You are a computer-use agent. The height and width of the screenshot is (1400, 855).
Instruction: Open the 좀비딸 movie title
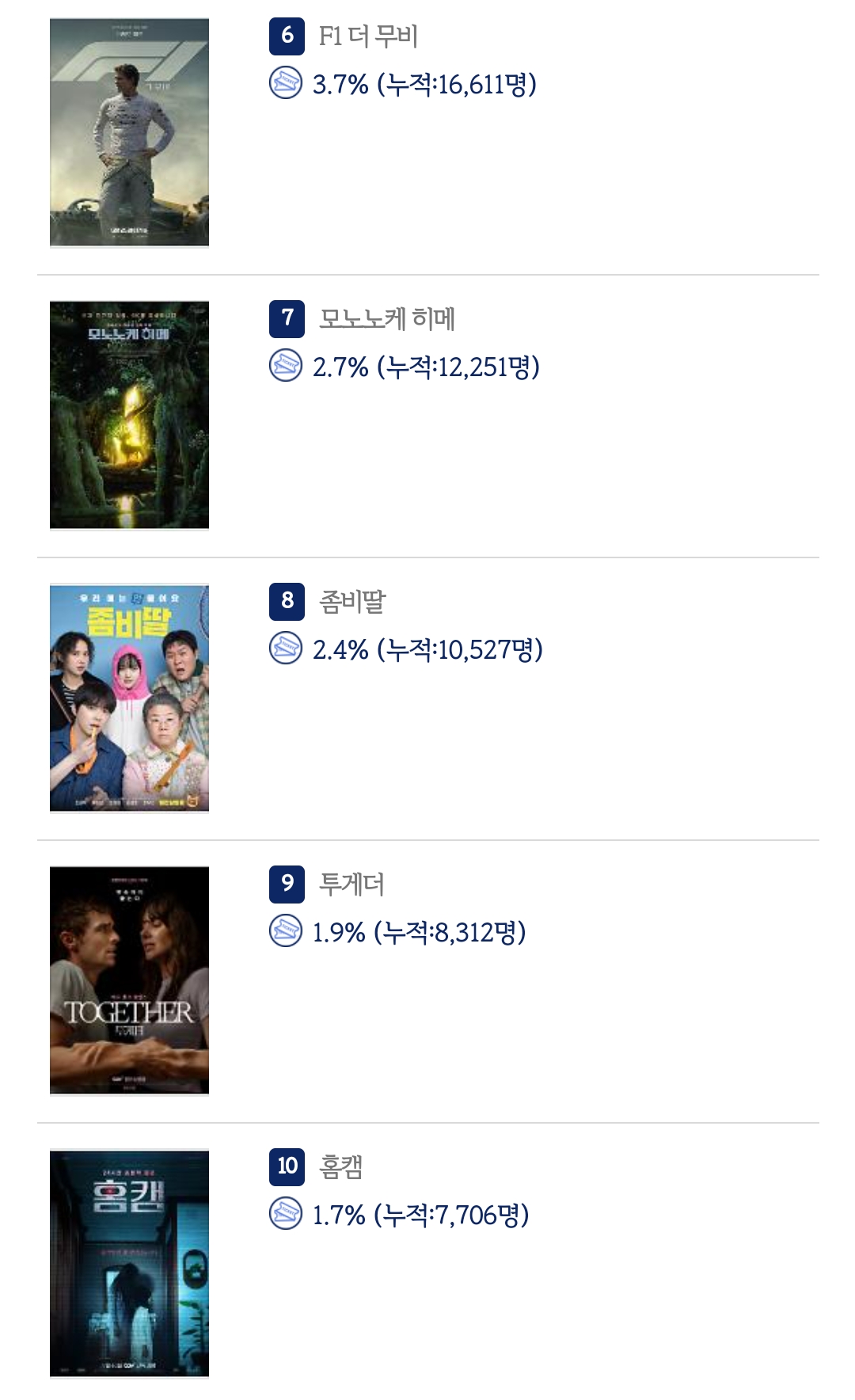pyautogui.click(x=351, y=601)
